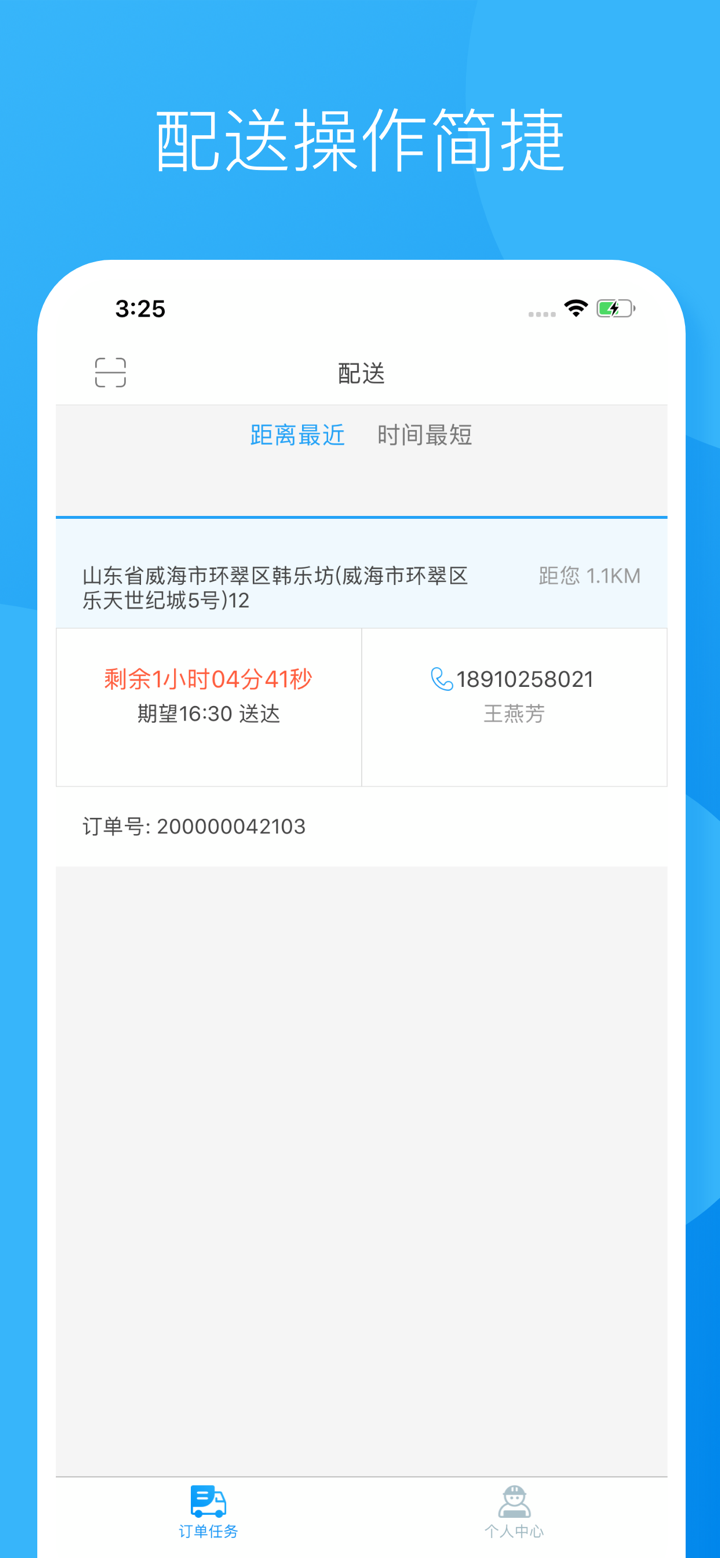This screenshot has height=1558, width=720.
Task: Switch to the 时间最短 sorting tab
Action: 424,435
